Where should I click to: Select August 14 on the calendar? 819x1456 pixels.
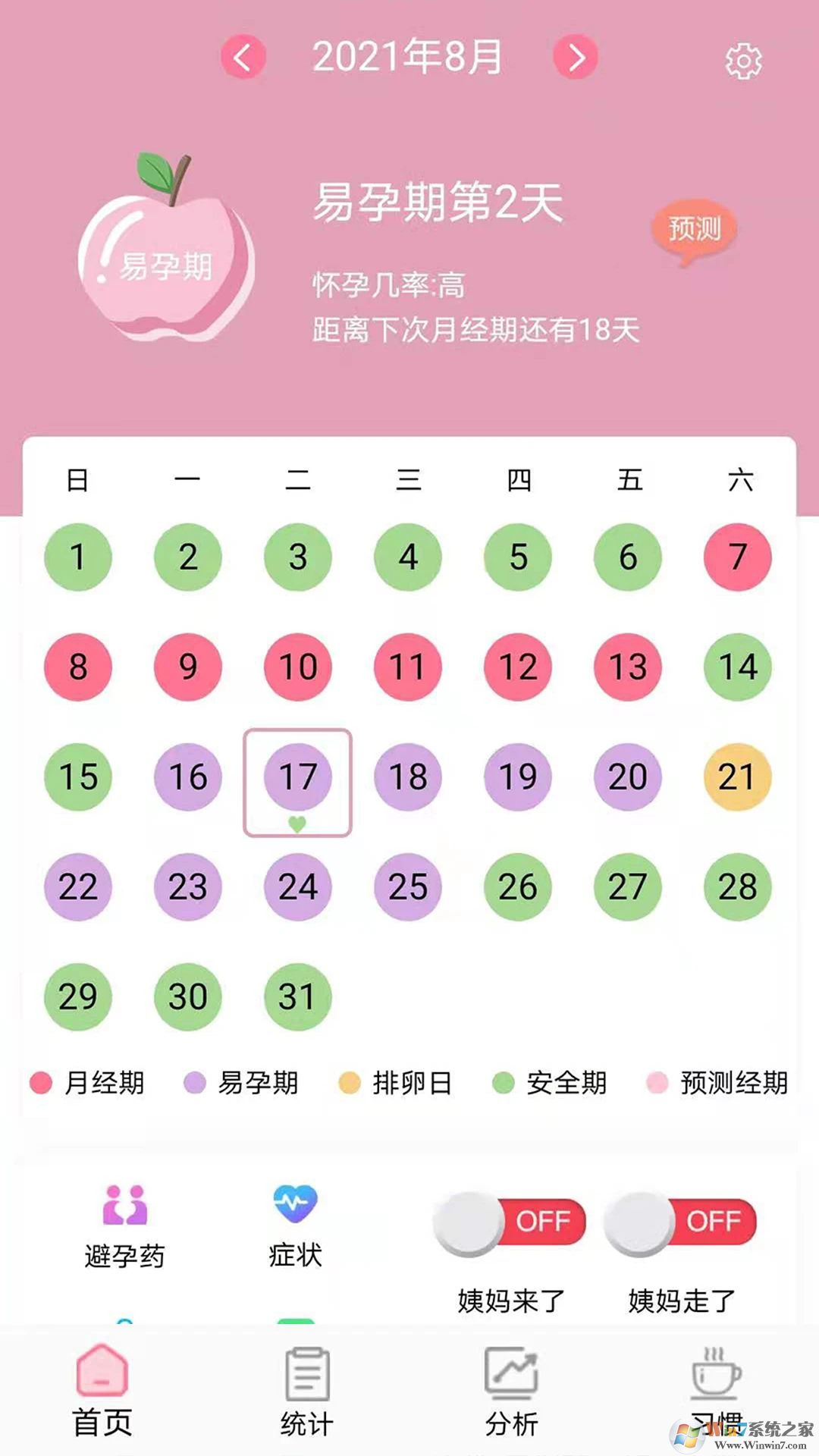(x=738, y=667)
